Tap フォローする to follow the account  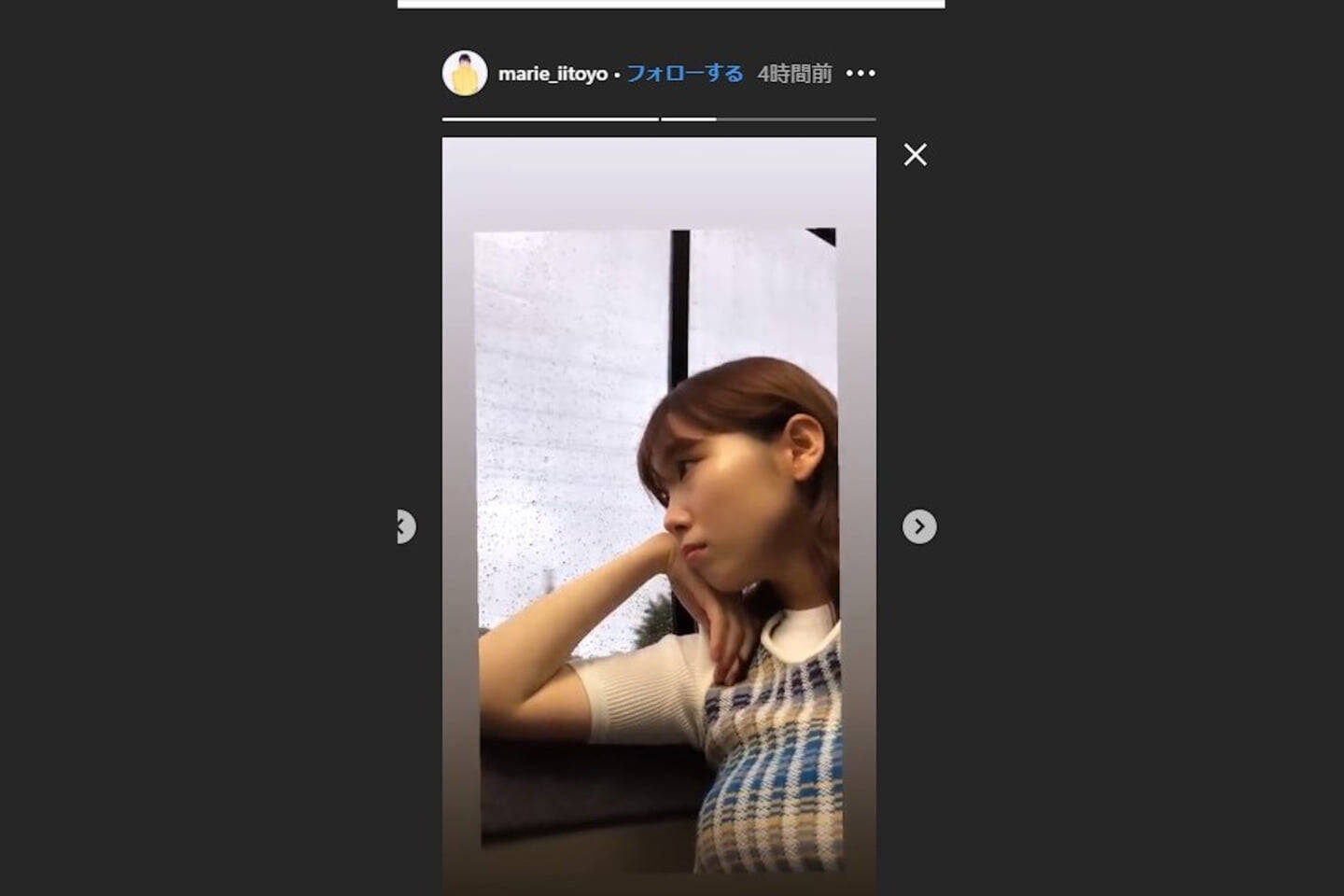tap(684, 74)
